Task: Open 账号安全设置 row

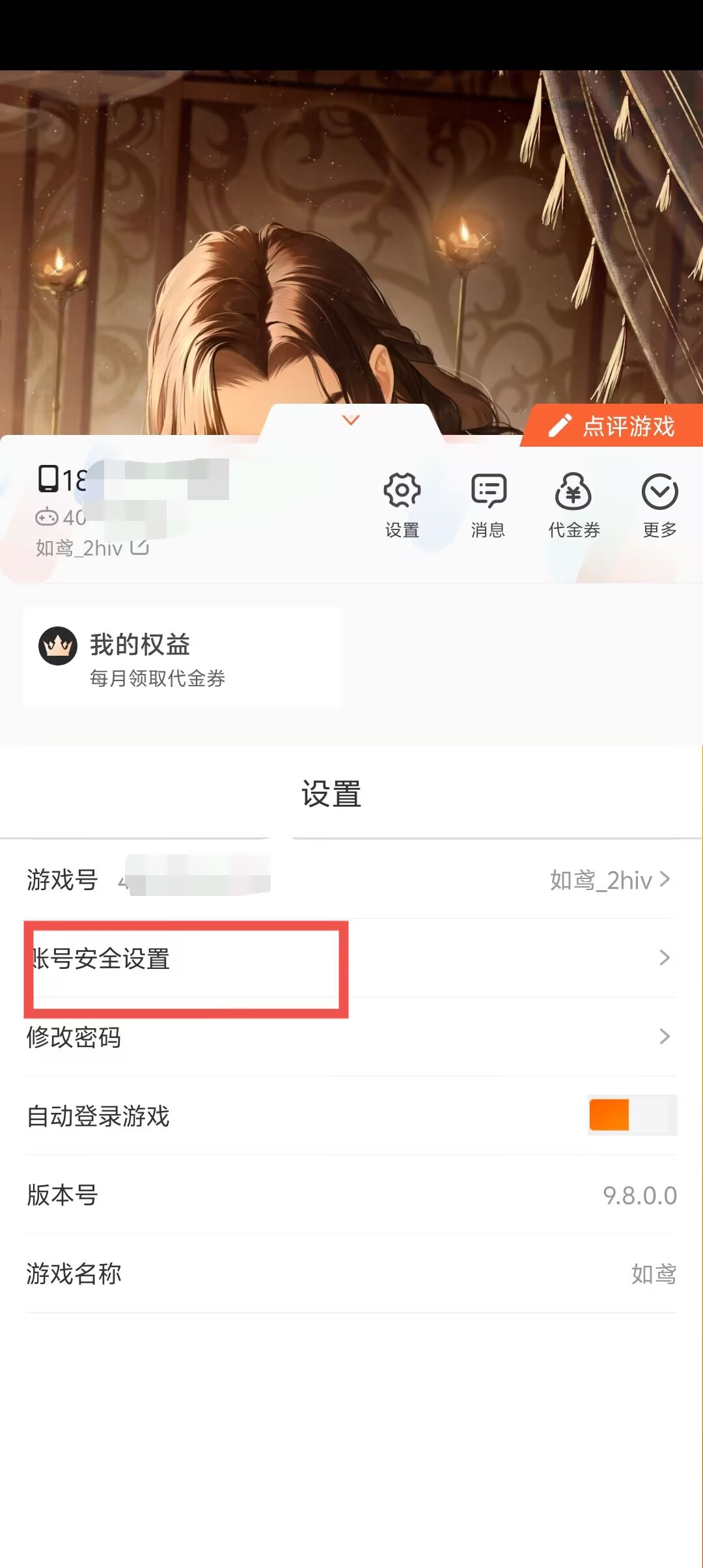Action: point(350,959)
